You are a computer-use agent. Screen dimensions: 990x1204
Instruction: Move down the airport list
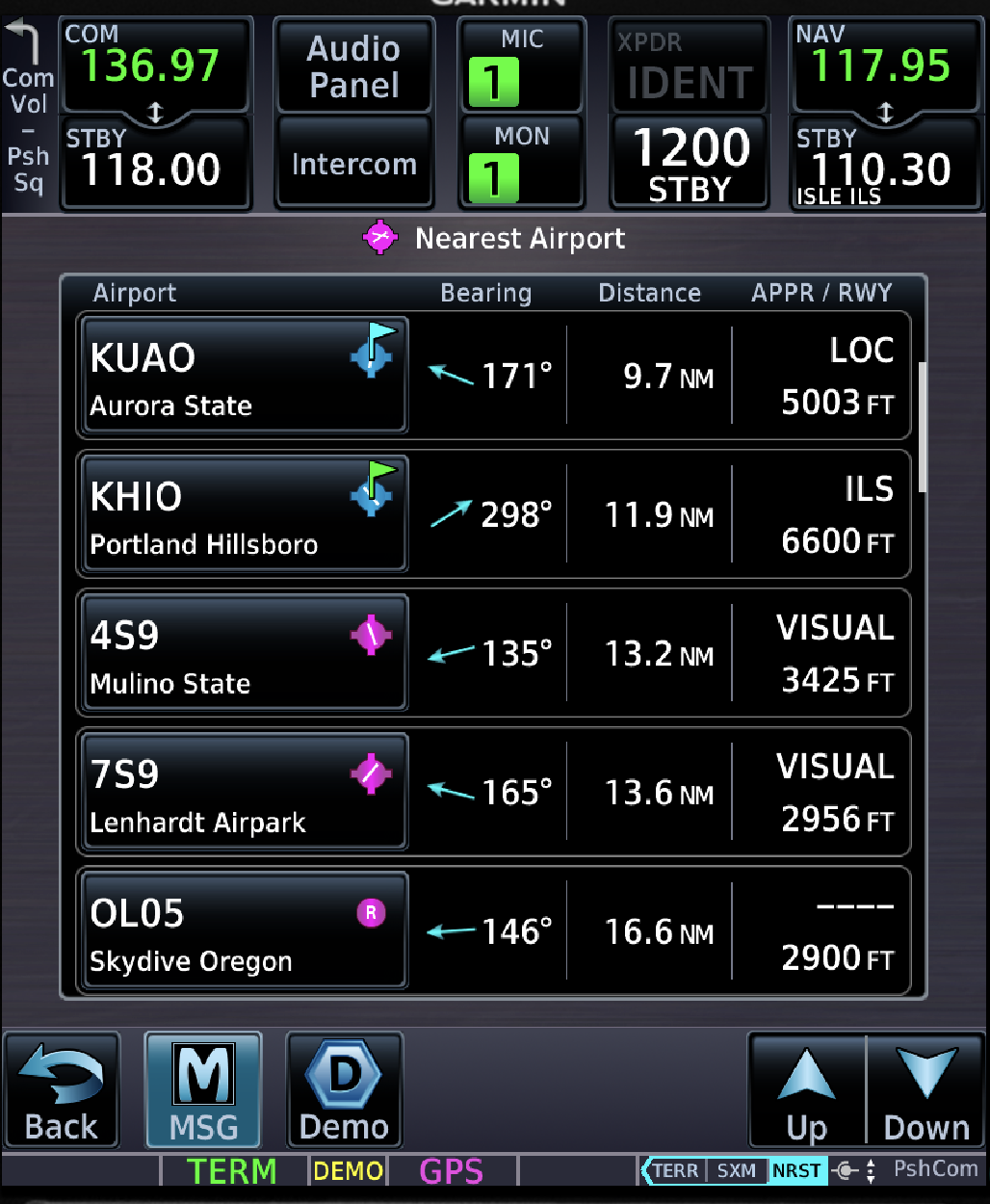925,1090
